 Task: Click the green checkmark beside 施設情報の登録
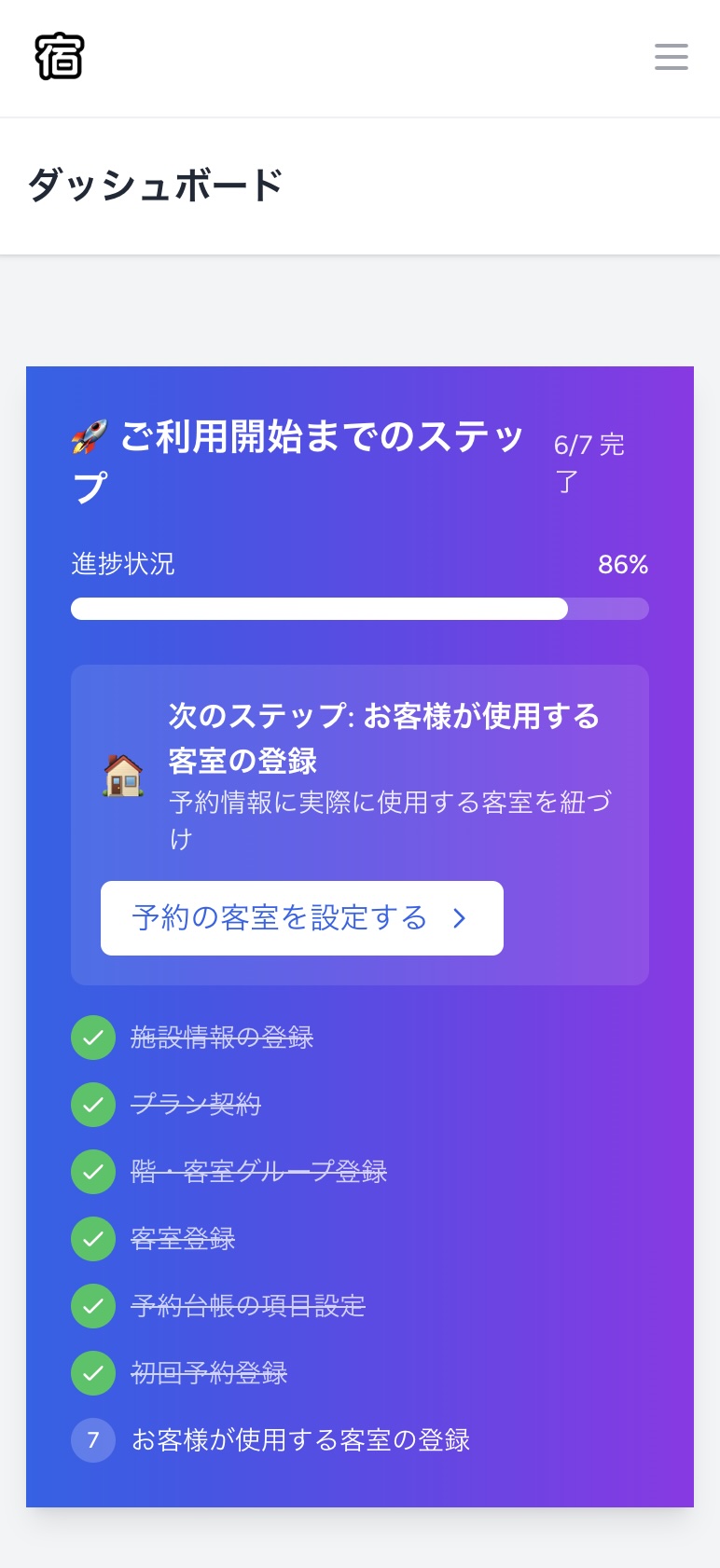pos(93,1038)
